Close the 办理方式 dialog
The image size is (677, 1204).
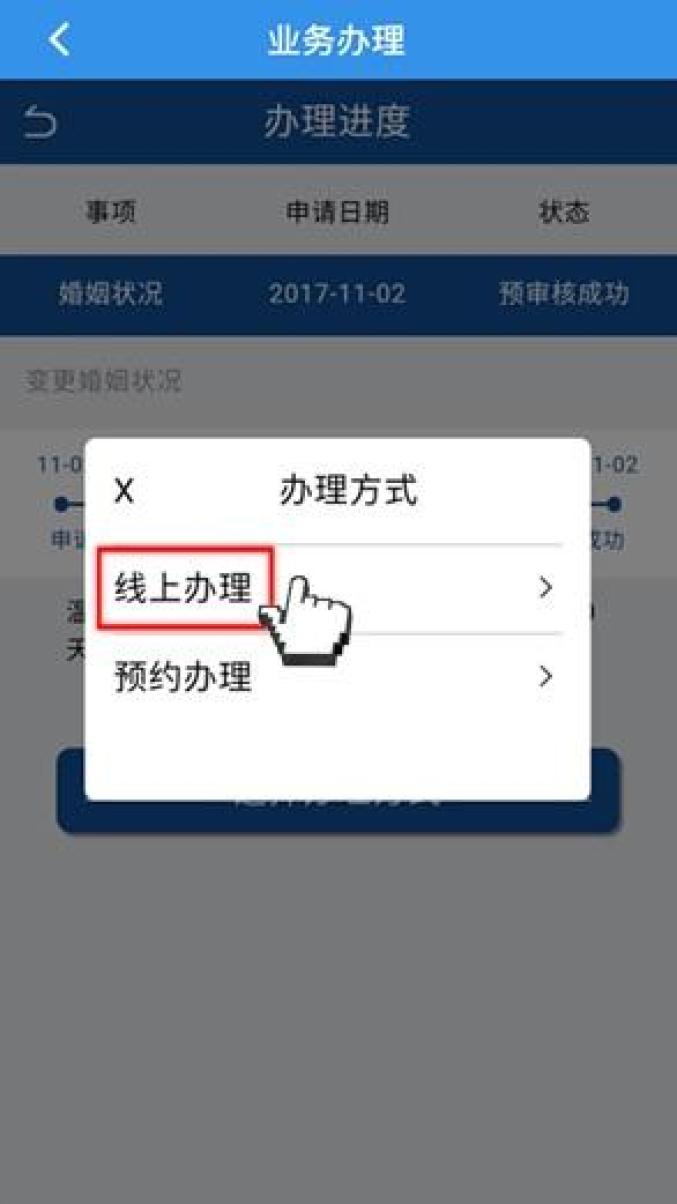coord(123,491)
